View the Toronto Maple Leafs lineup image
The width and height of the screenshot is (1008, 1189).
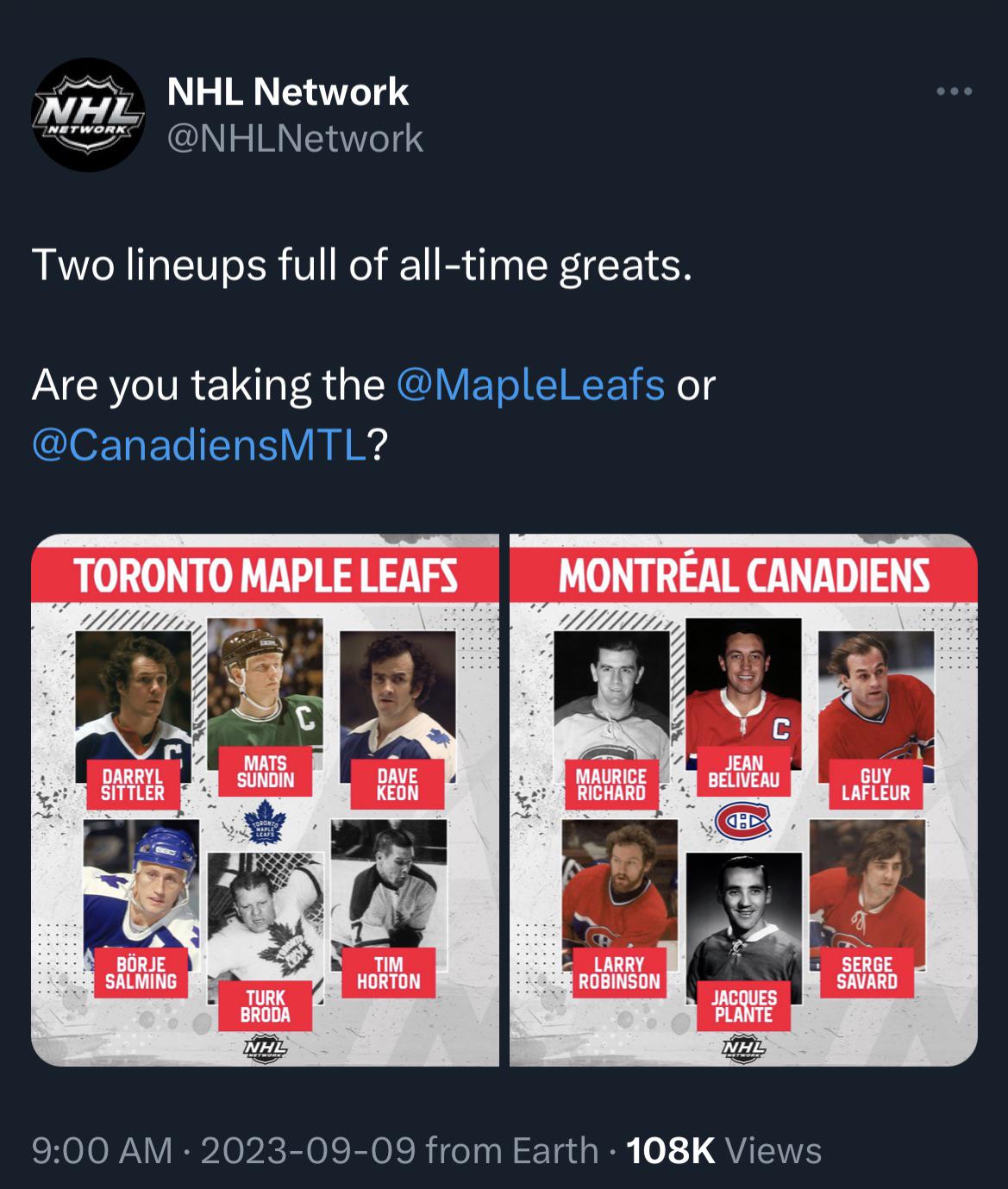(265, 800)
